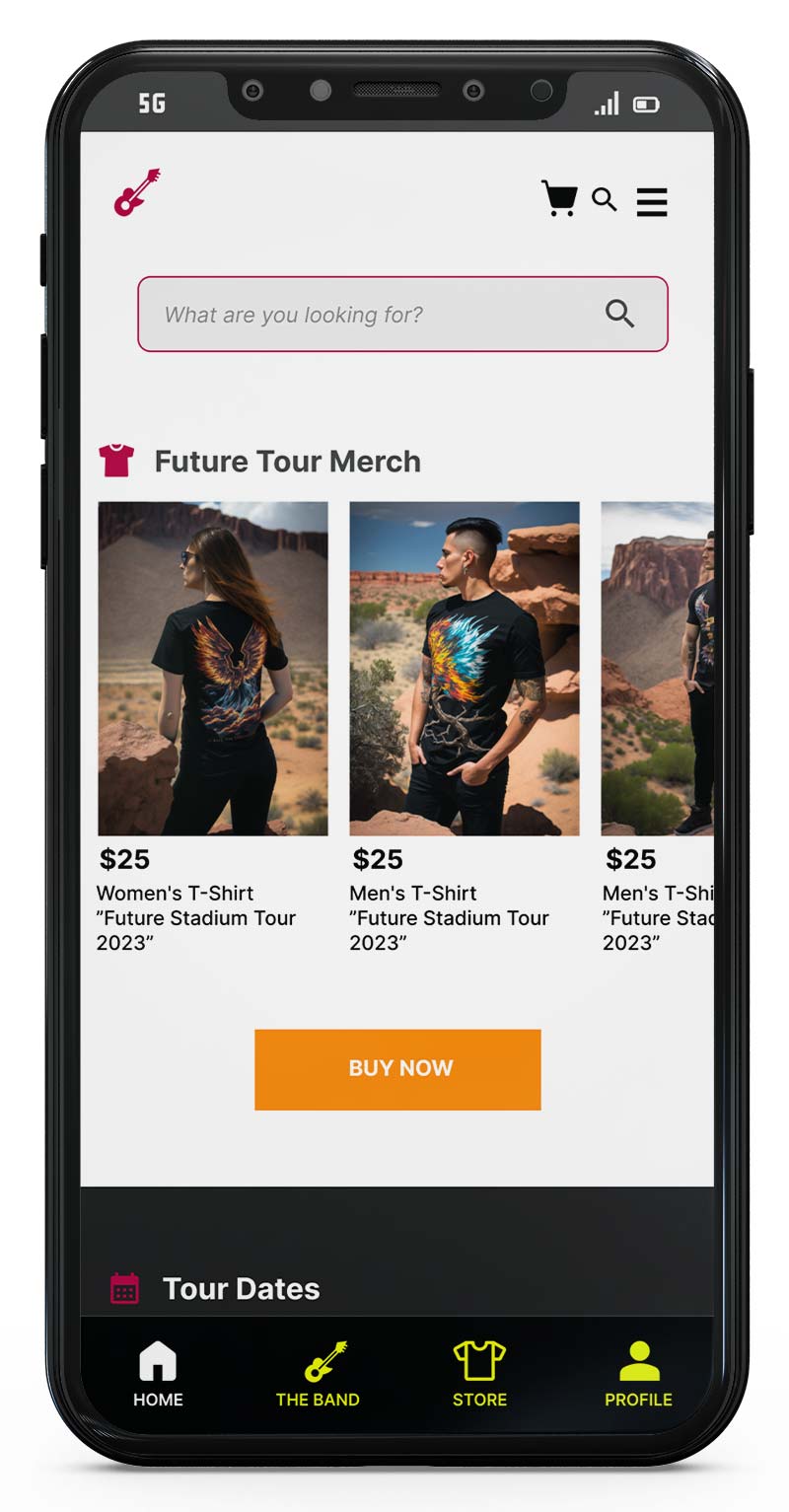Open the Profile tab

pos(638,1374)
